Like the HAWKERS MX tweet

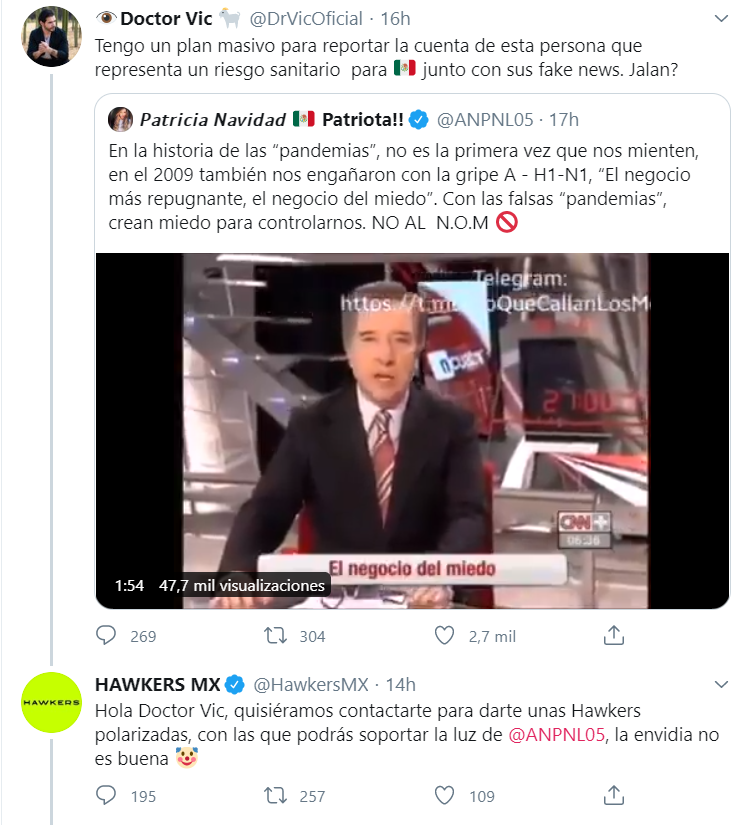pos(445,796)
